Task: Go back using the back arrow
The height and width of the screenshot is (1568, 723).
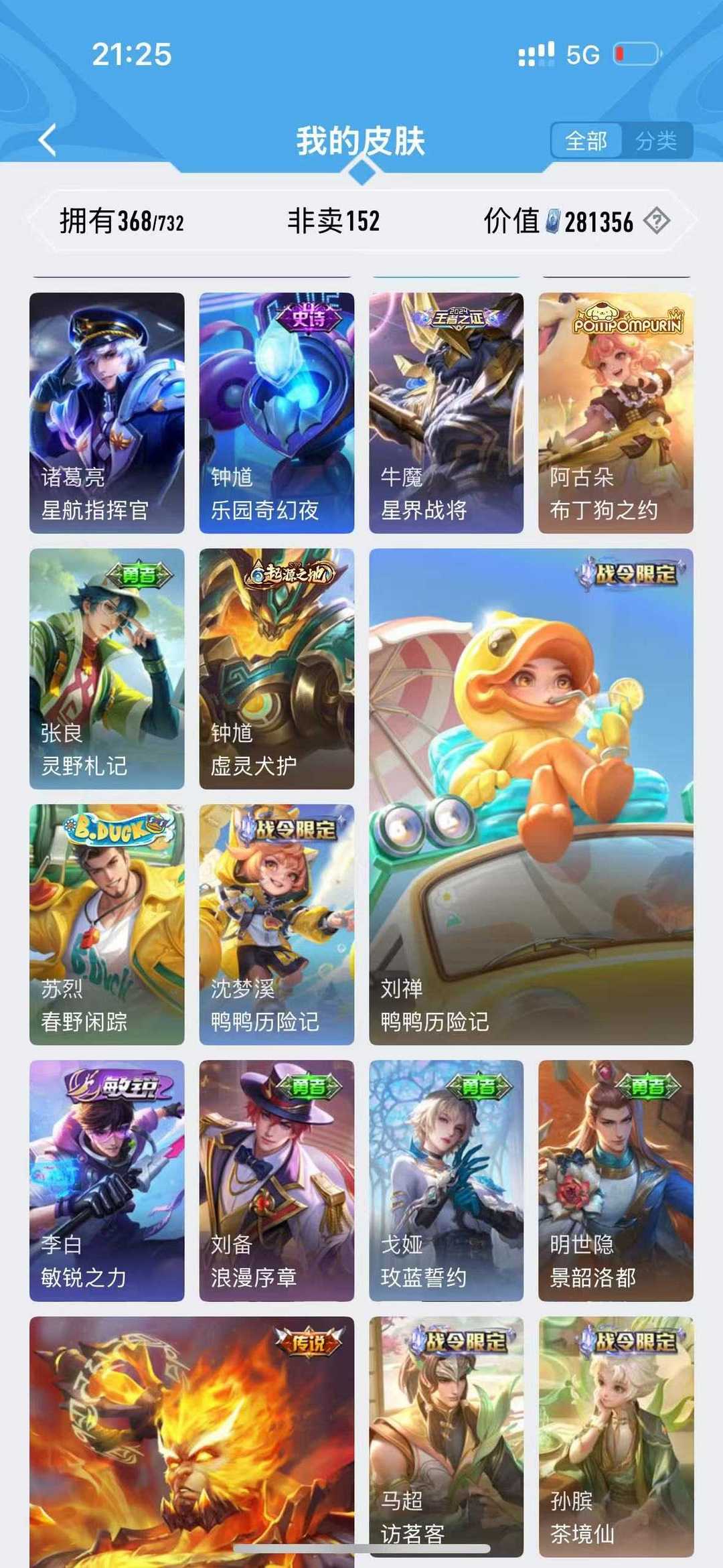Action: pyautogui.click(x=48, y=141)
